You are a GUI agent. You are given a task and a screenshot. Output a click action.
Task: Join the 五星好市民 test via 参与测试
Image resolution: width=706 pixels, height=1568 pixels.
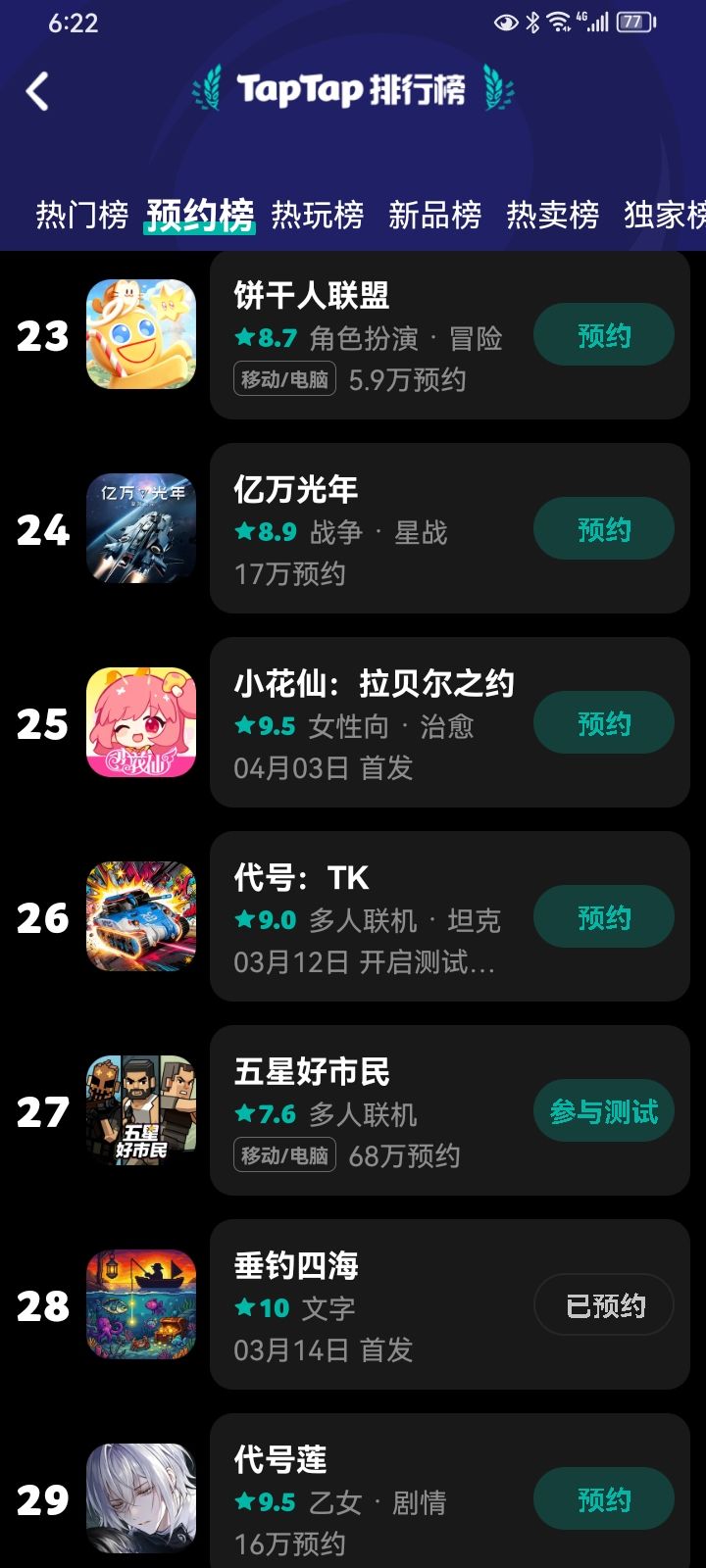pyautogui.click(x=603, y=1110)
